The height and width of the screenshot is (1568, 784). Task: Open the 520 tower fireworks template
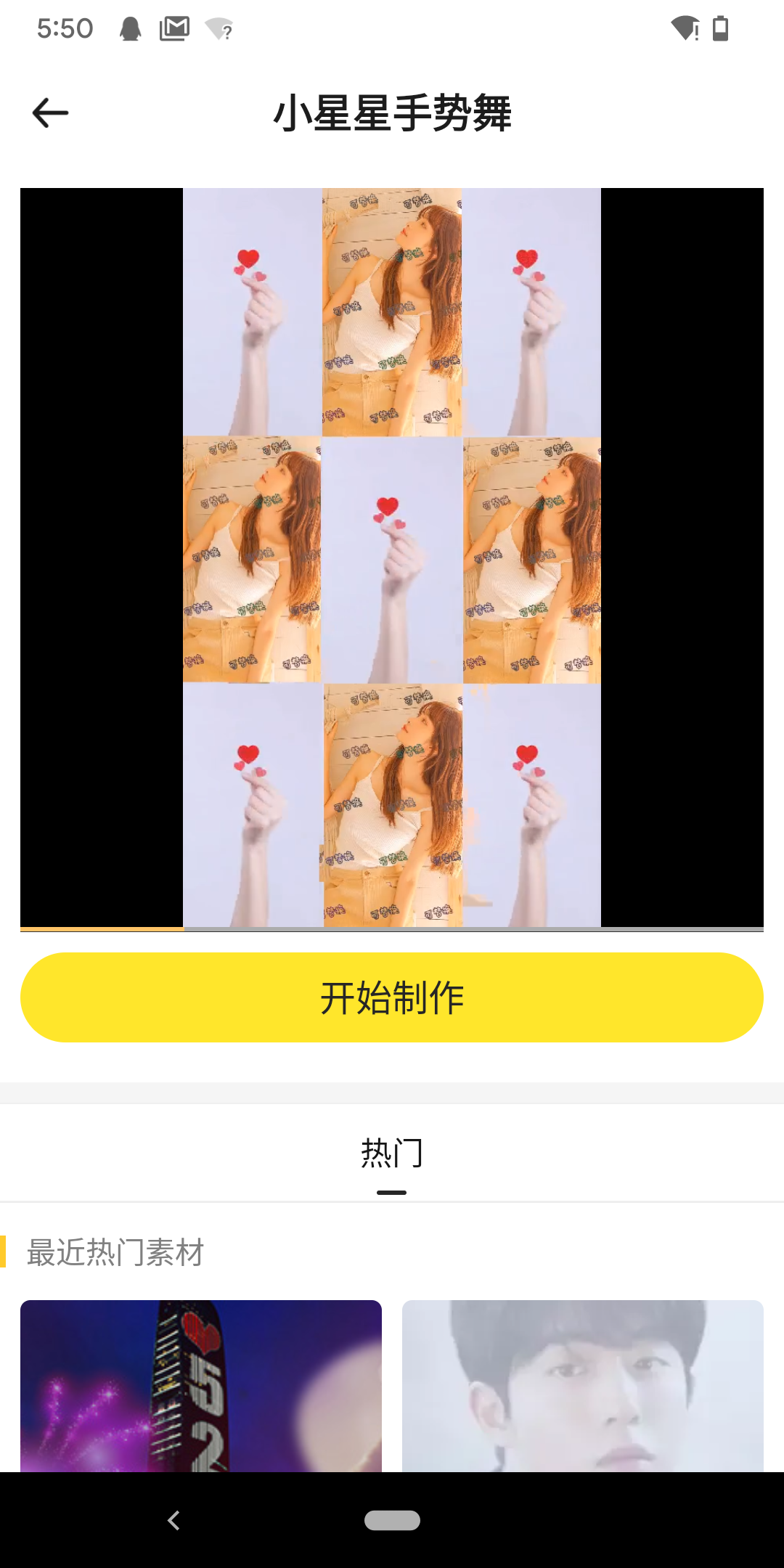[x=201, y=1385]
